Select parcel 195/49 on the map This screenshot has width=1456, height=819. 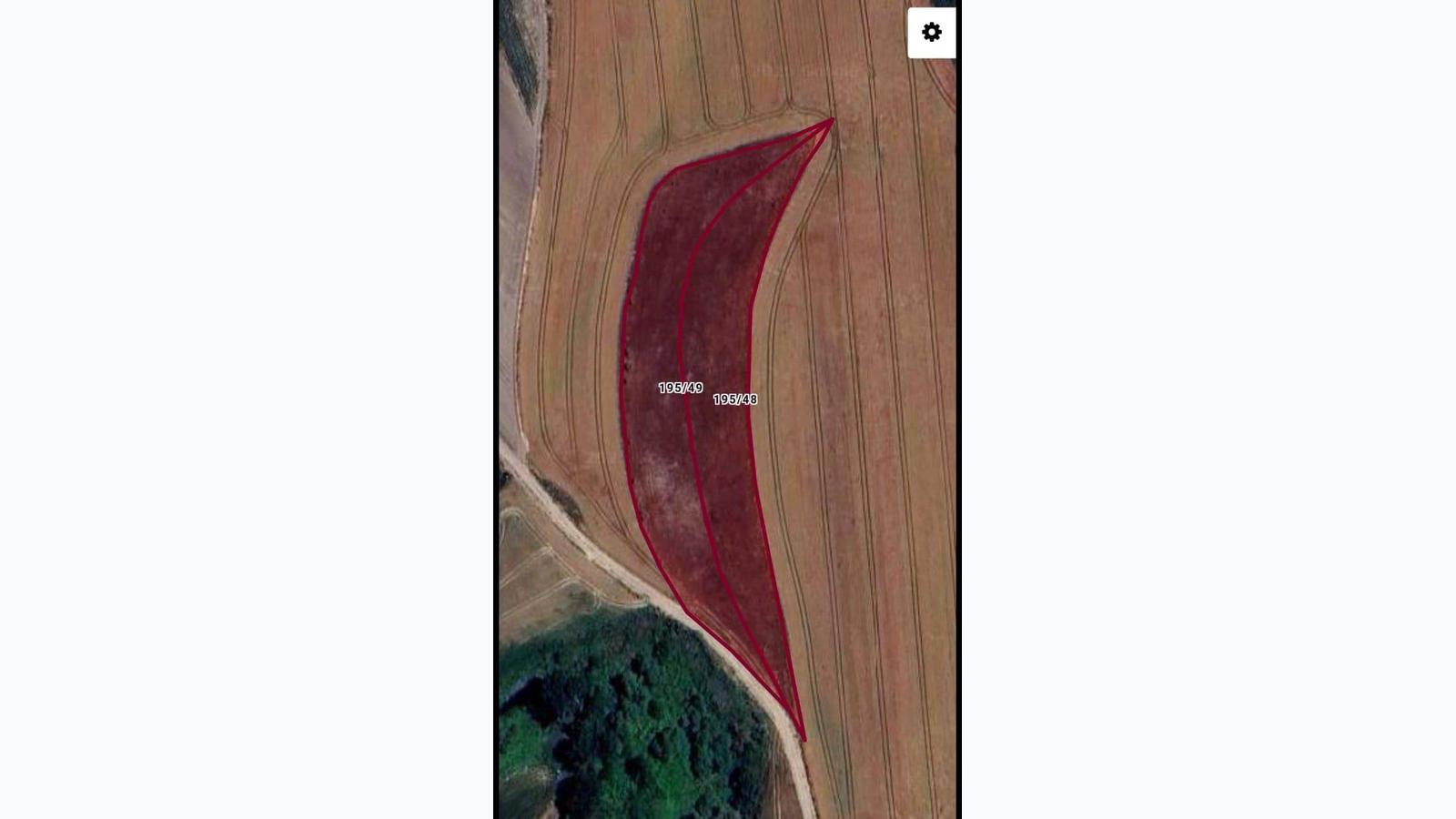pos(680,388)
